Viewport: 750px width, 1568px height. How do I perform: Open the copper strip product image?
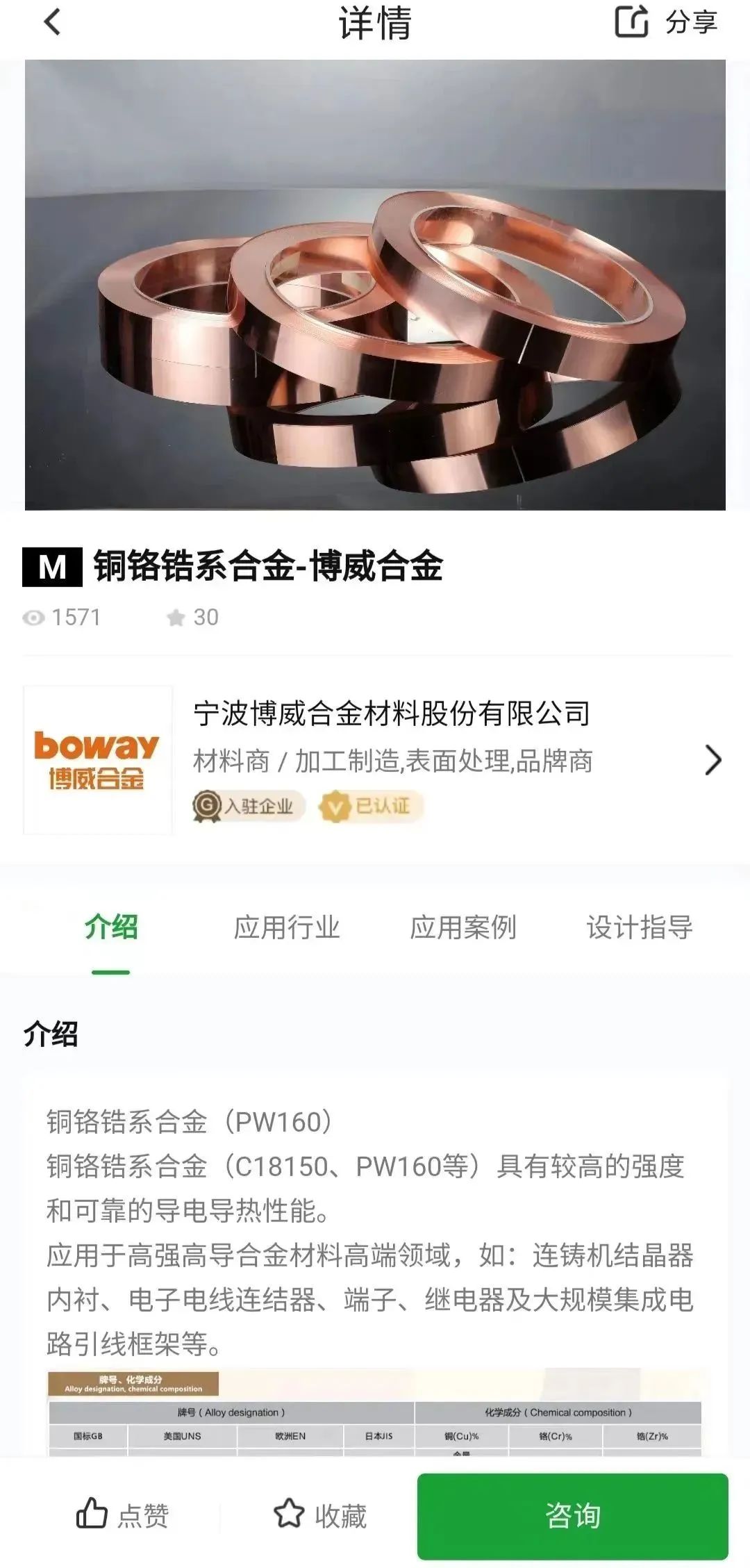[x=375, y=285]
